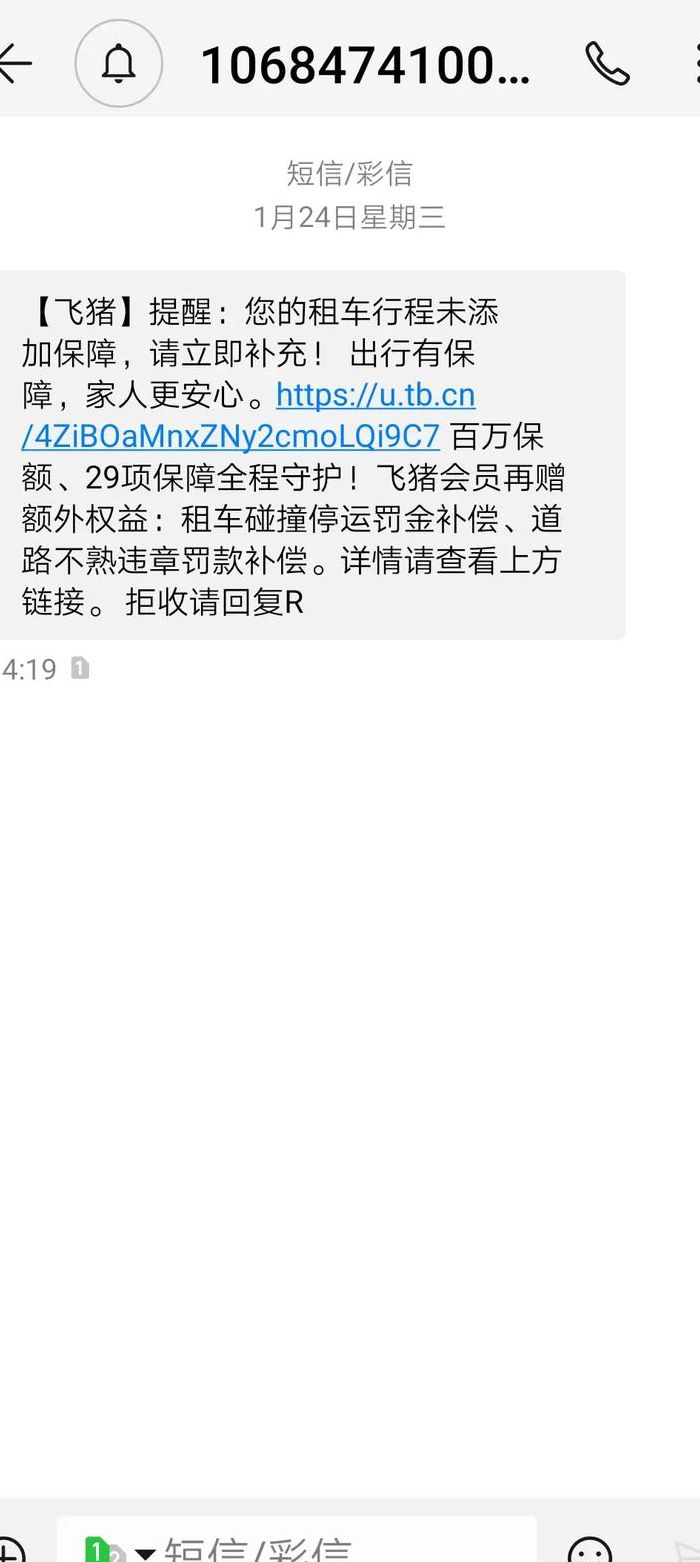This screenshot has width=700, height=1562.
Task: Call the number 1068474100
Action: [607, 63]
